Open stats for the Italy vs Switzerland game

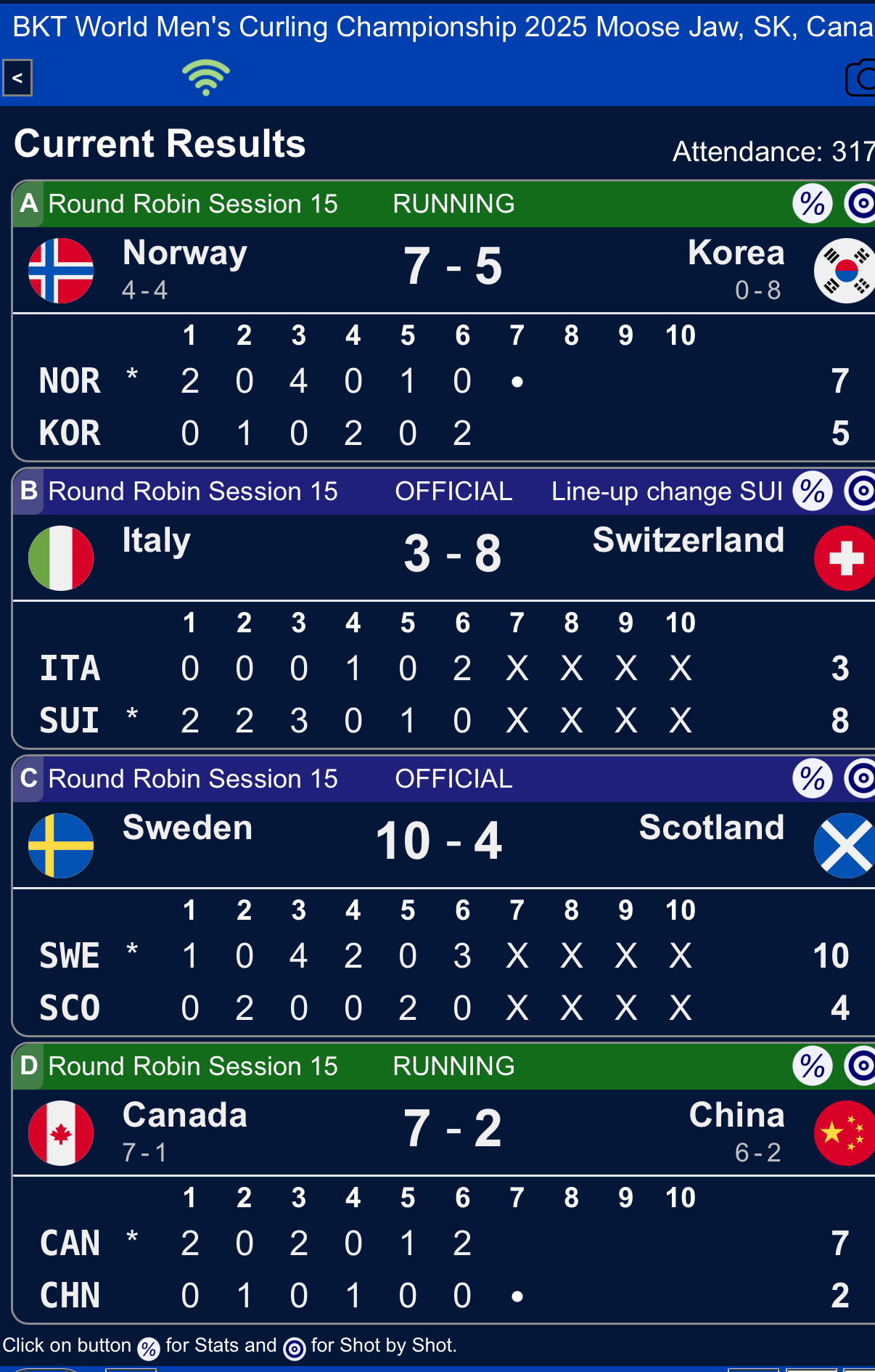[812, 491]
